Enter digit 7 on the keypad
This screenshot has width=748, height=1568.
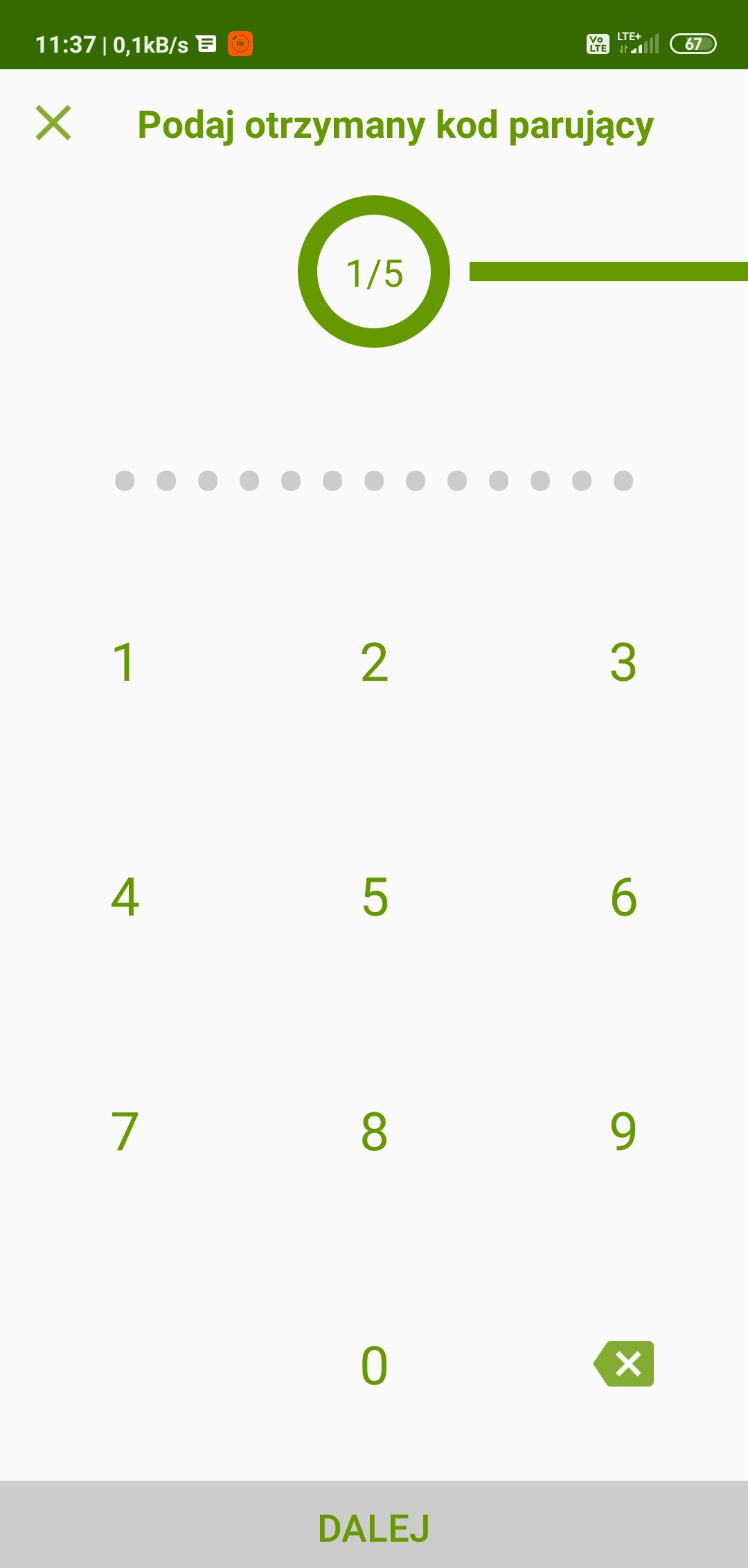click(x=125, y=1132)
